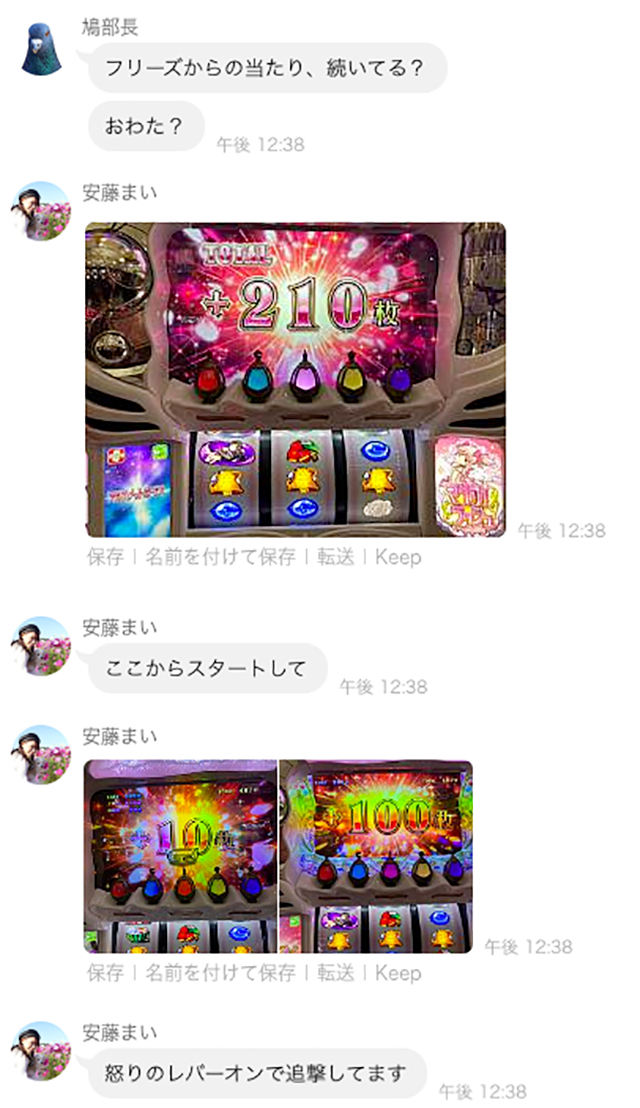Open the +100枚 slot photo

[x=377, y=856]
